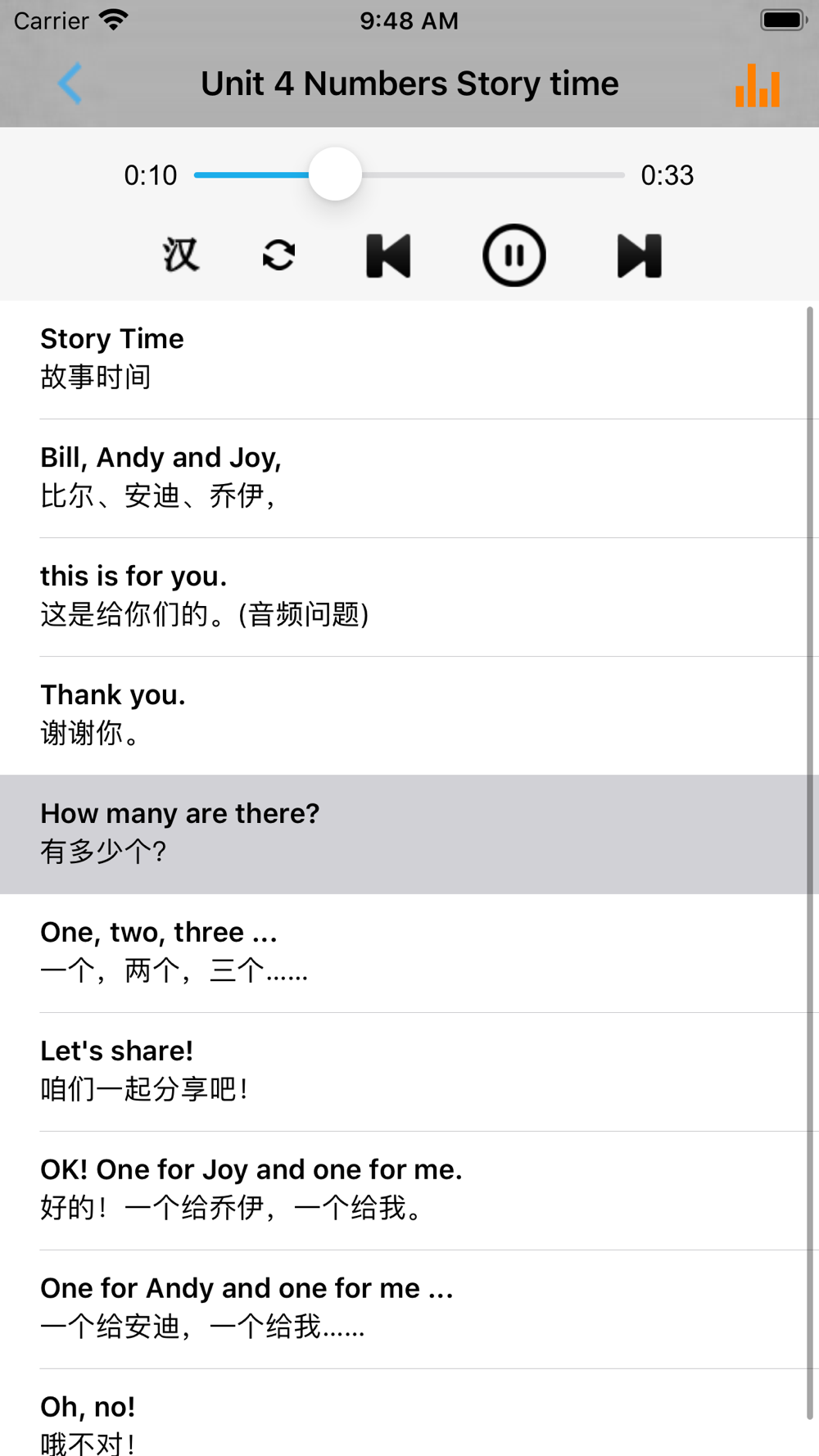Skip to the next track
Viewport: 819px width, 1456px height.
(x=639, y=255)
